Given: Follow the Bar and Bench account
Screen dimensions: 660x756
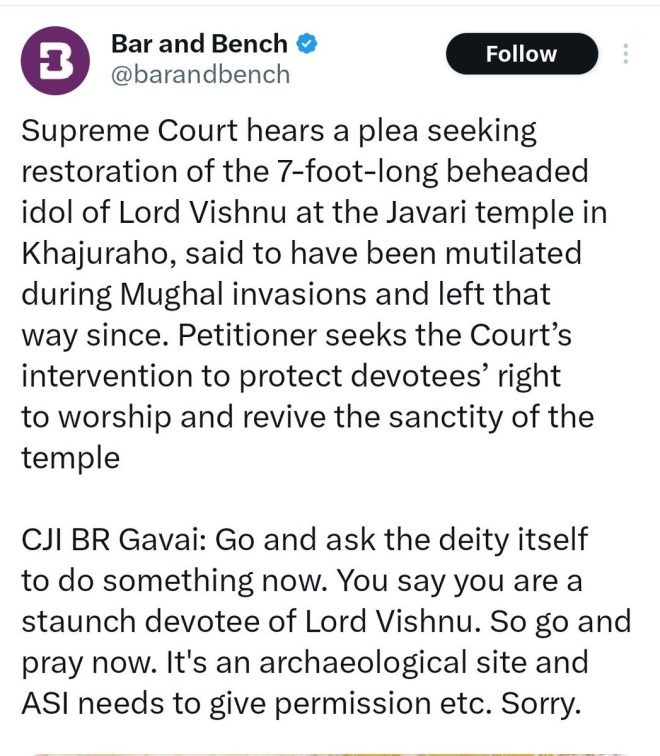Looking at the screenshot, I should coord(521,54).
